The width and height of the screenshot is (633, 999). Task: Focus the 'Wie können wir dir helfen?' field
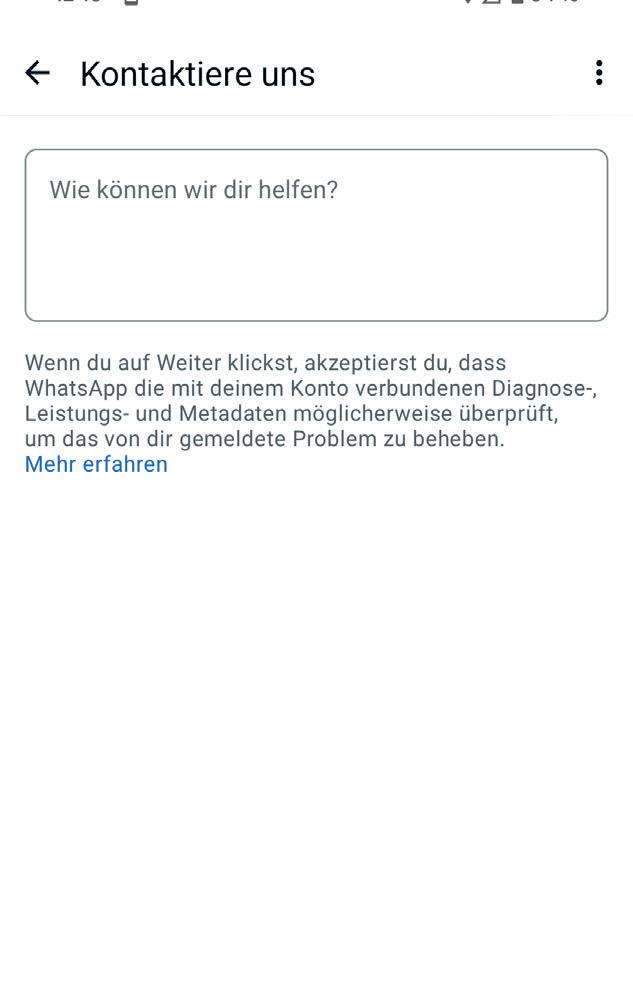(x=316, y=235)
